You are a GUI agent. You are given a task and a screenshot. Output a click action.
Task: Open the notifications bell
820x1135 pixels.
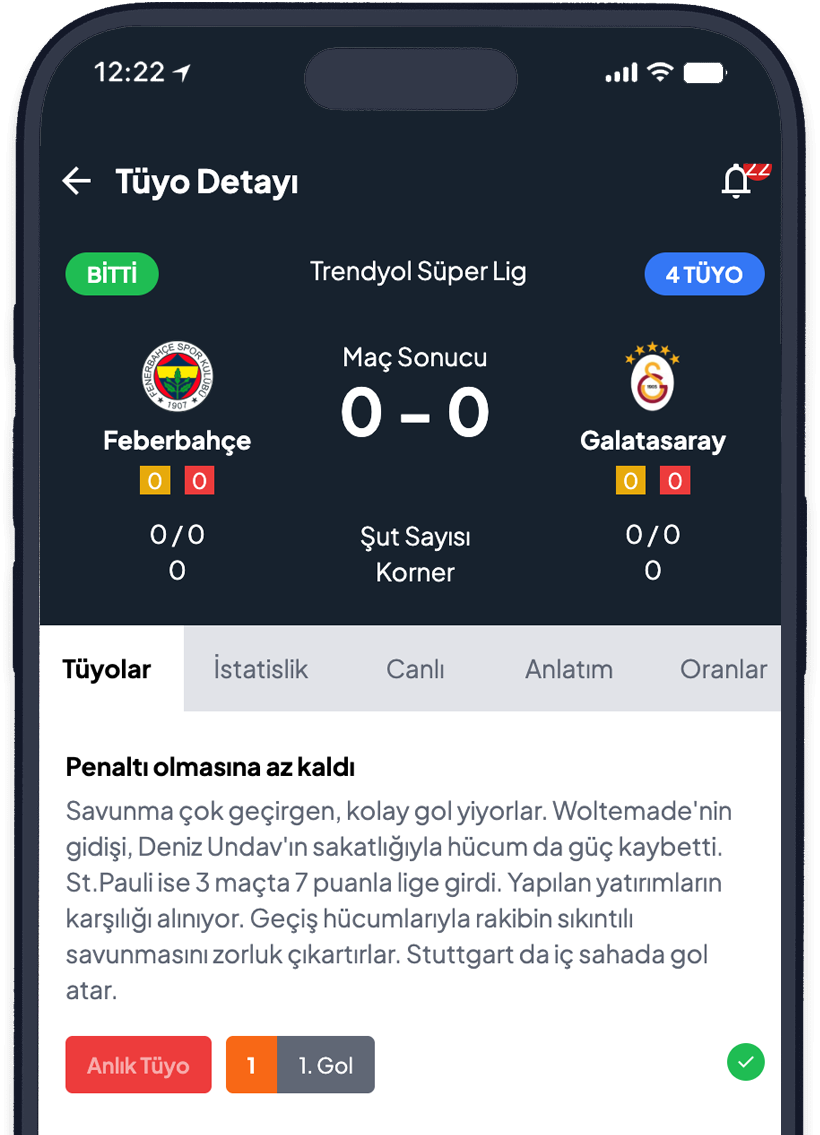(x=737, y=181)
